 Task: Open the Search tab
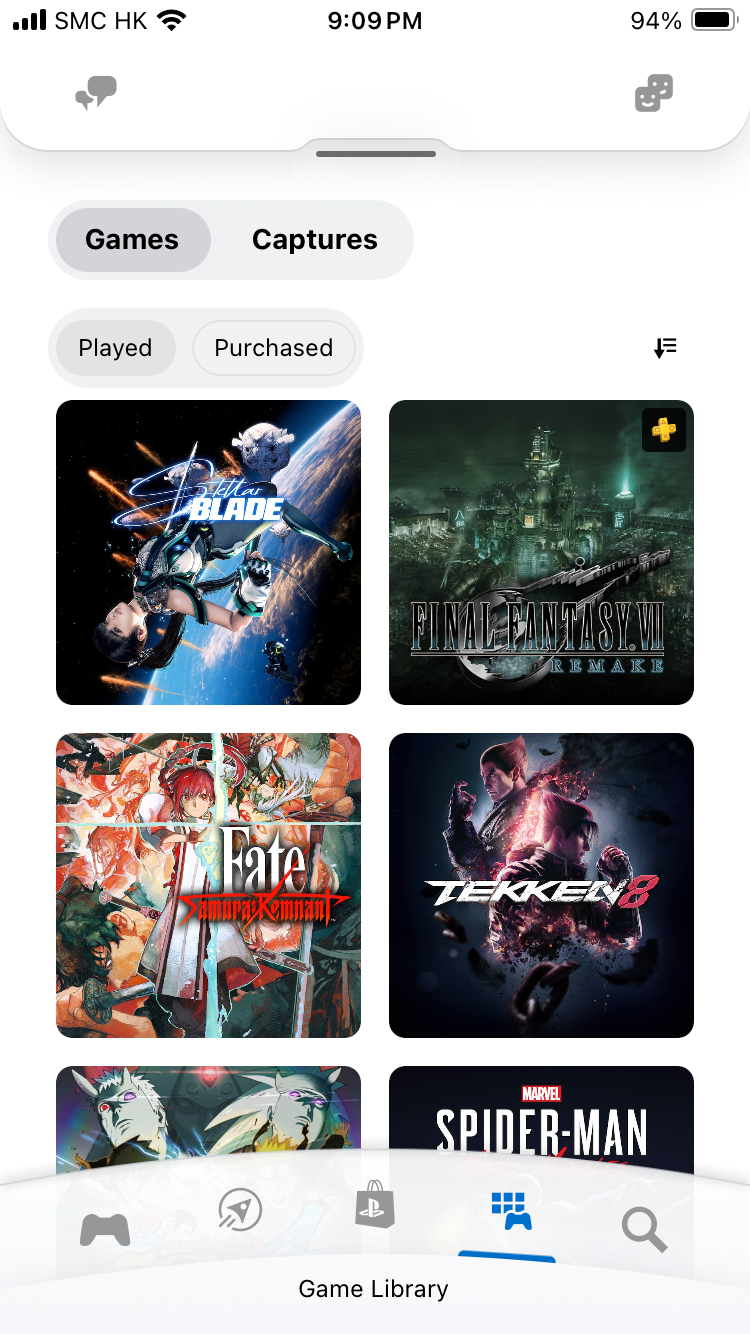(644, 1229)
